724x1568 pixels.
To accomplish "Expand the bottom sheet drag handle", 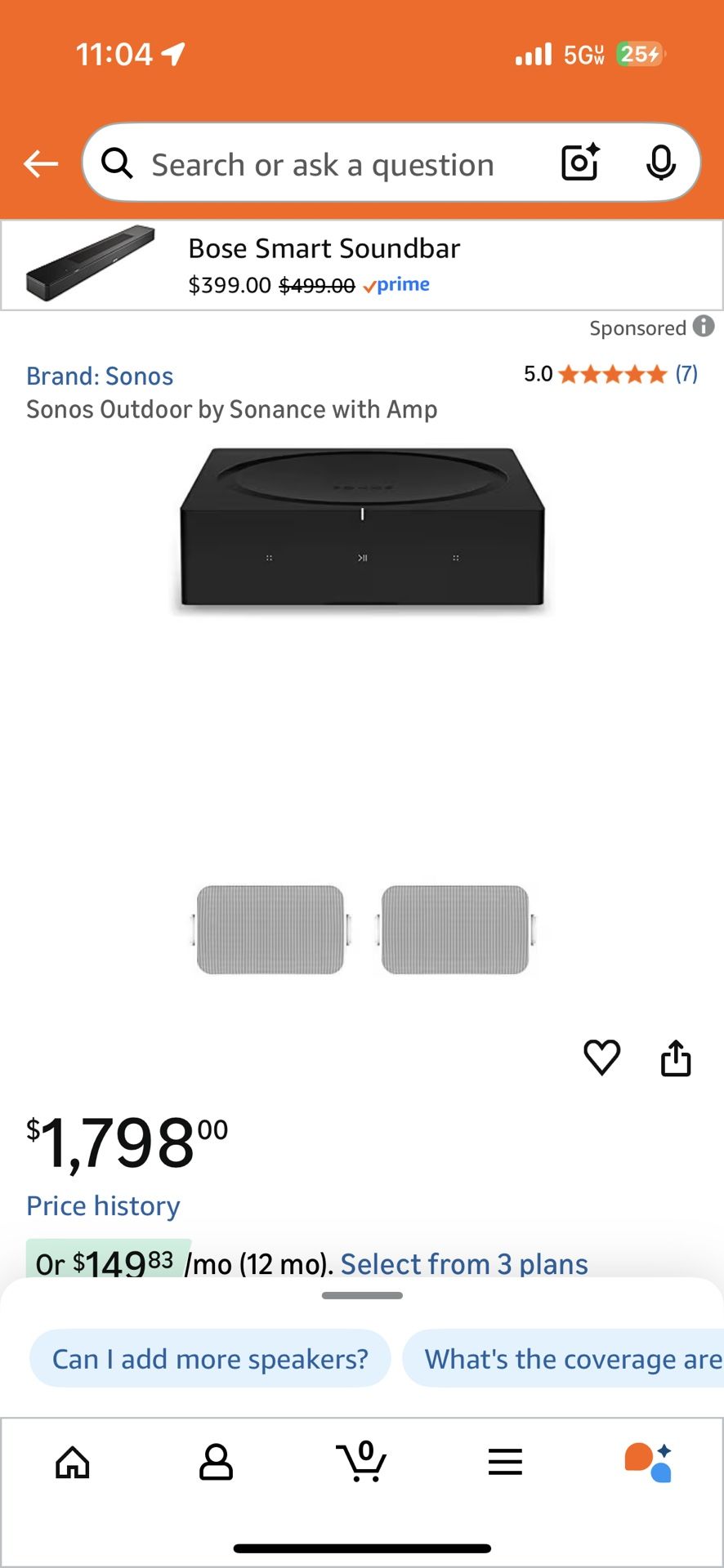I will tap(362, 1295).
